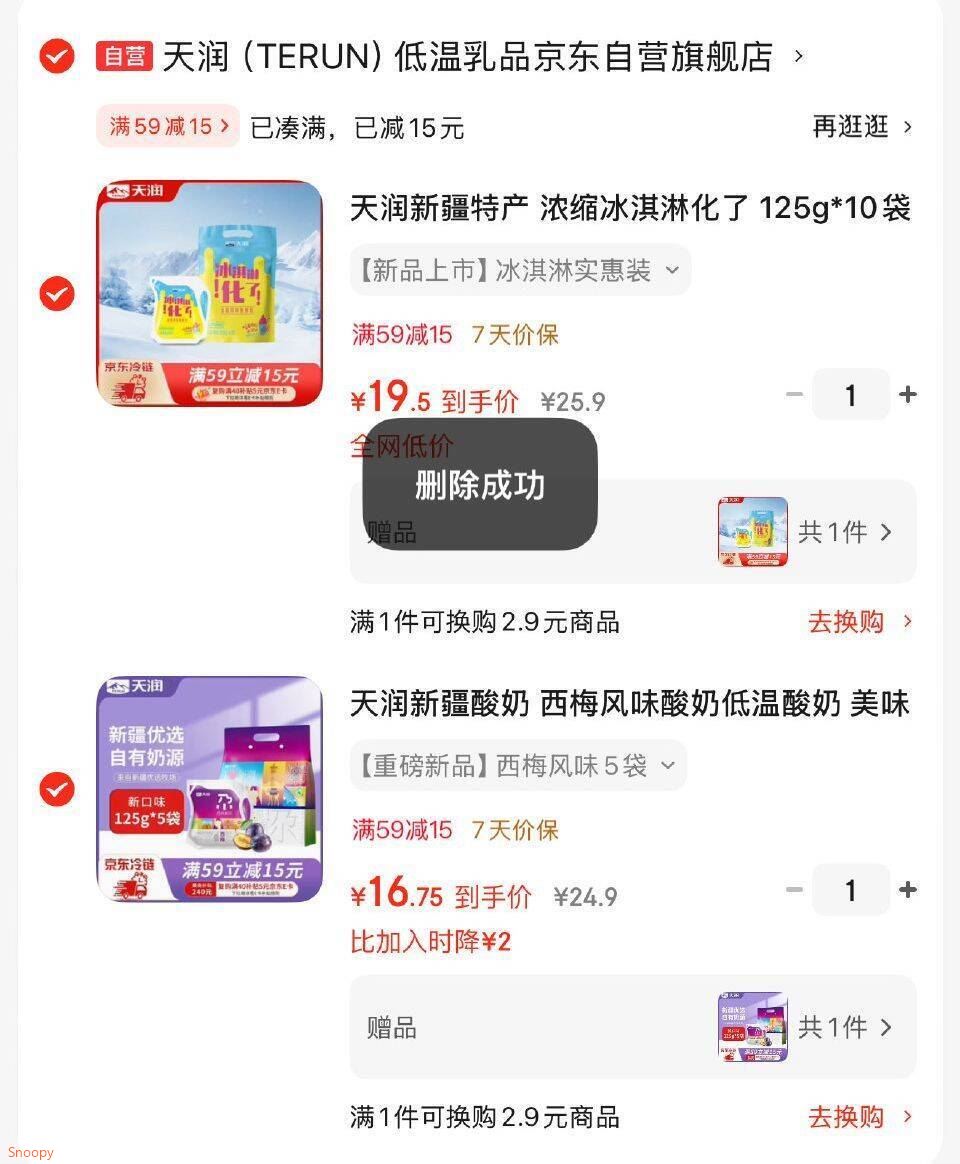
Task: Open the 天润新疆特产 浓缩冰淇淋化了 product title
Action: (630, 209)
